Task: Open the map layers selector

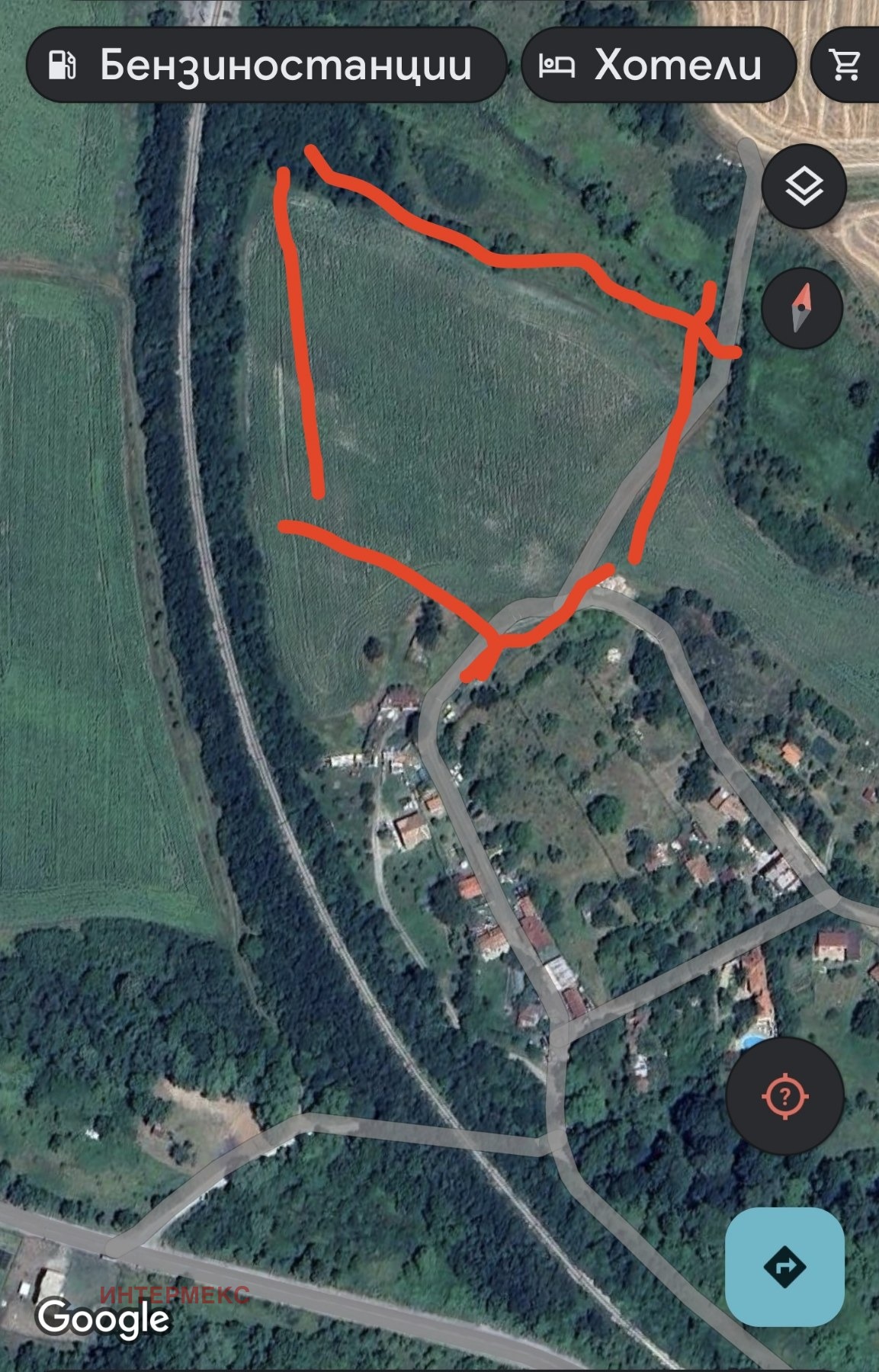Action: pyautogui.click(x=804, y=186)
